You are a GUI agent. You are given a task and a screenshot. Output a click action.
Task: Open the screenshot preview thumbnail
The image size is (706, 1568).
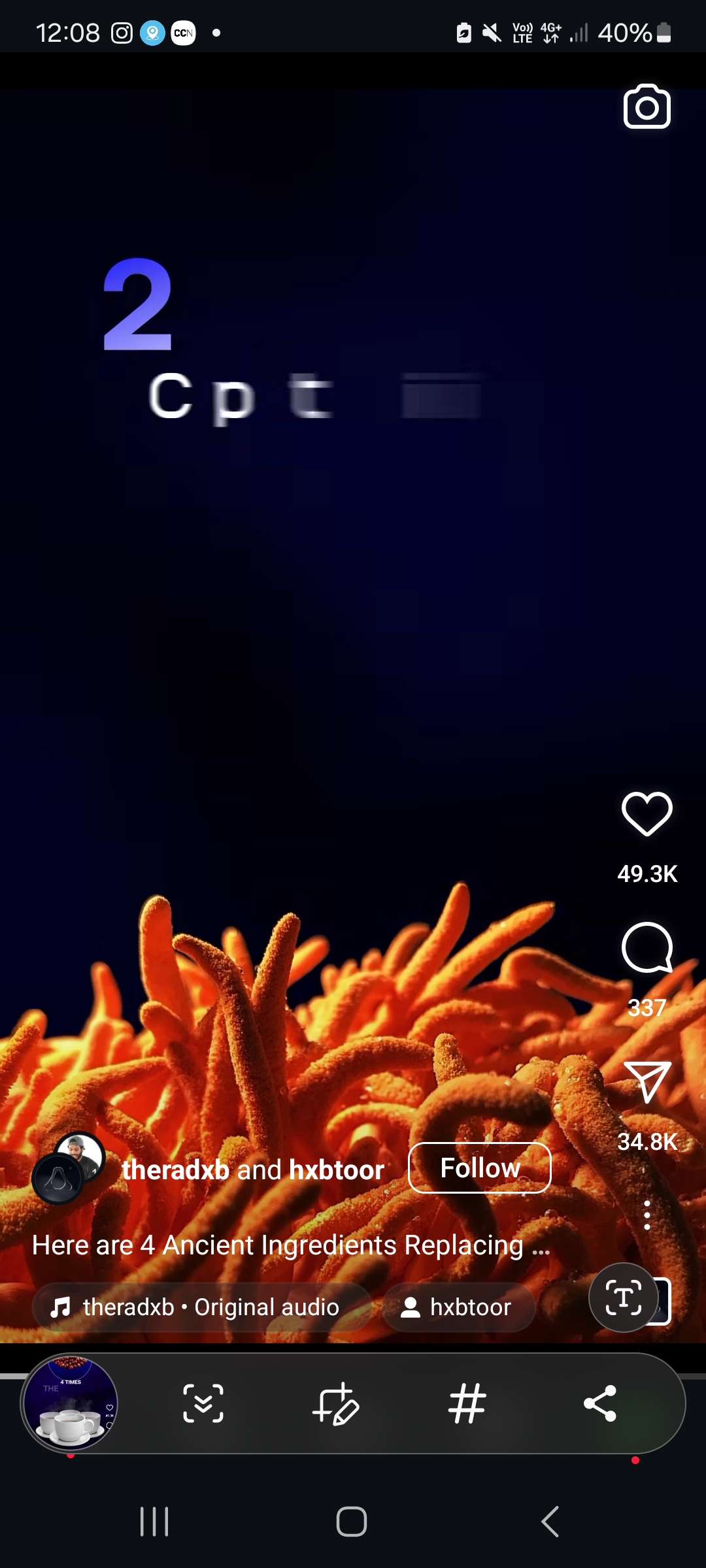70,1403
